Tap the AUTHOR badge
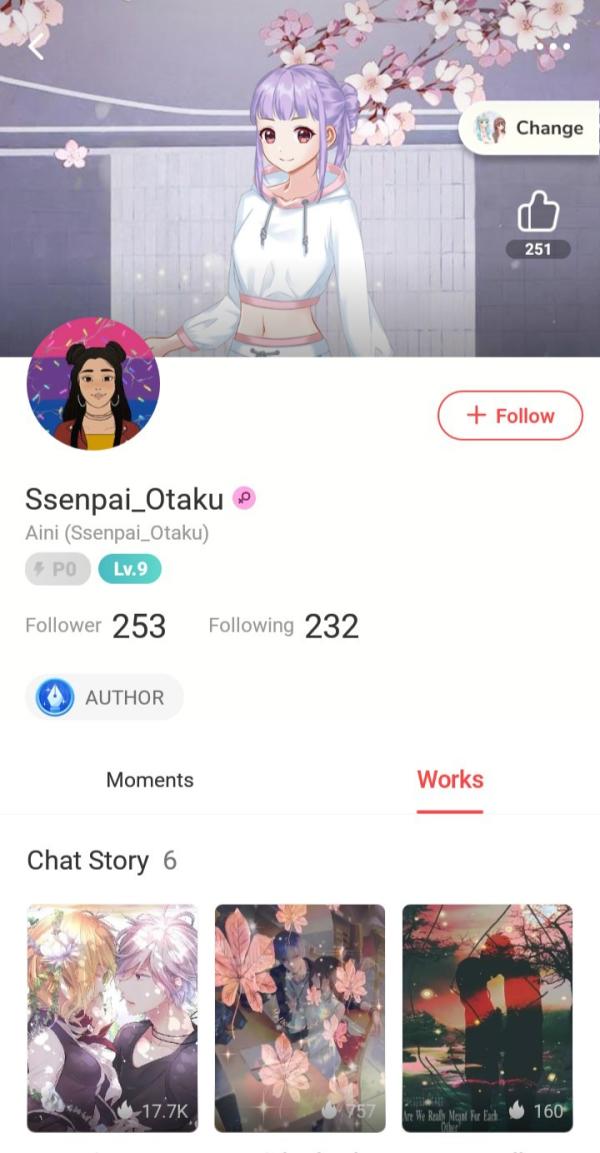Screen dimensions: 600x1153 coord(104,697)
